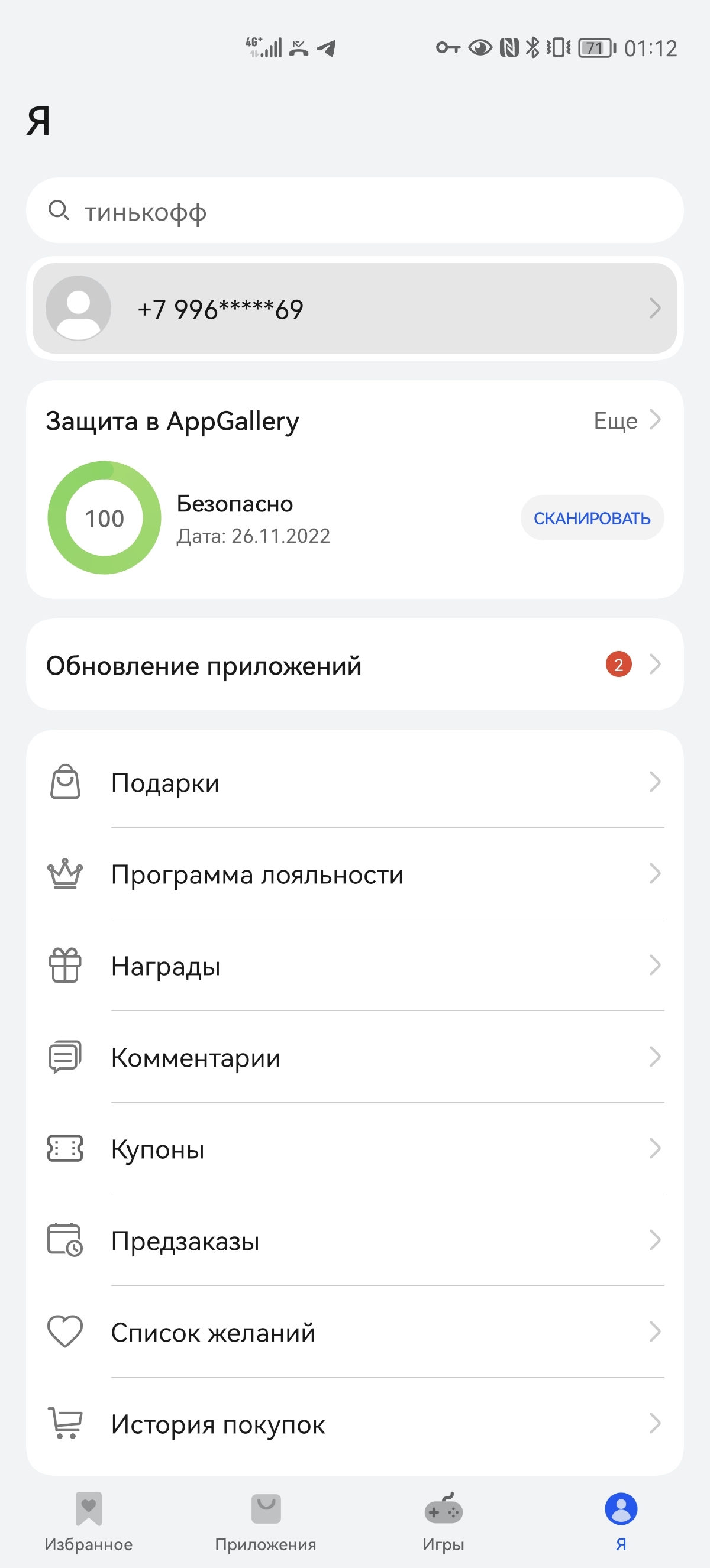Open Список желаний
Viewport: 710px width, 1568px height.
coord(354,1333)
